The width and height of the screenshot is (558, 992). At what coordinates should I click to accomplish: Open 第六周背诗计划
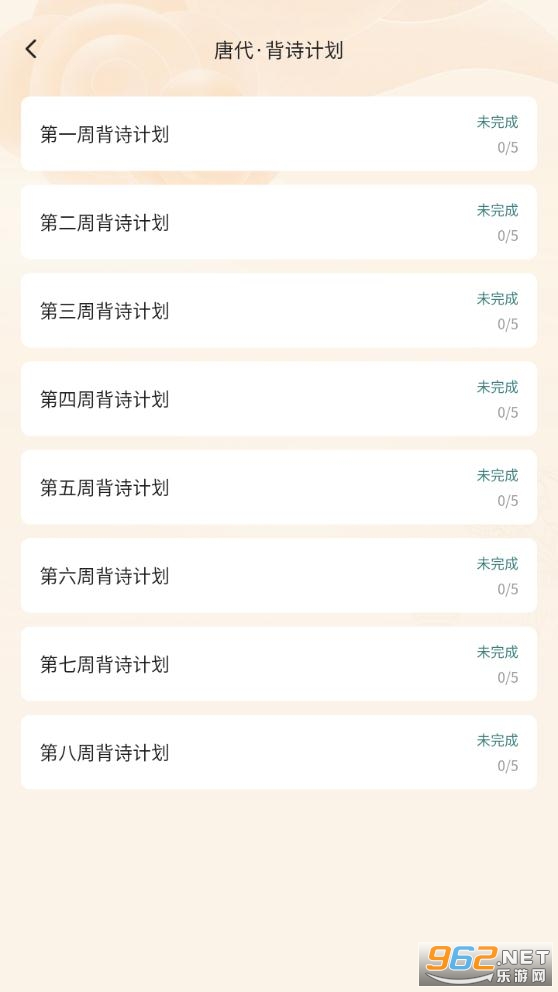click(279, 576)
